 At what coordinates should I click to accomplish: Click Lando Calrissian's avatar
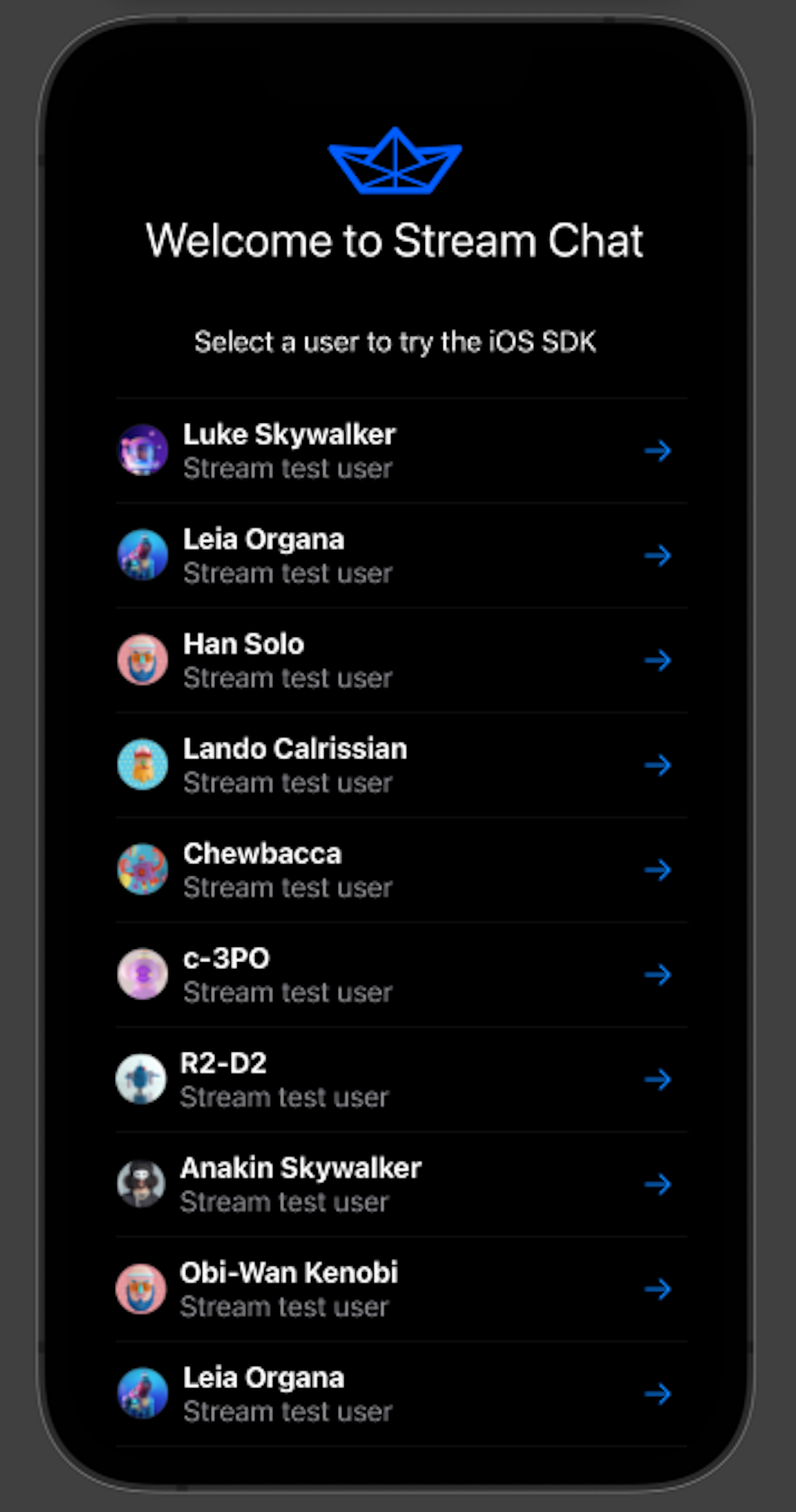pos(142,764)
